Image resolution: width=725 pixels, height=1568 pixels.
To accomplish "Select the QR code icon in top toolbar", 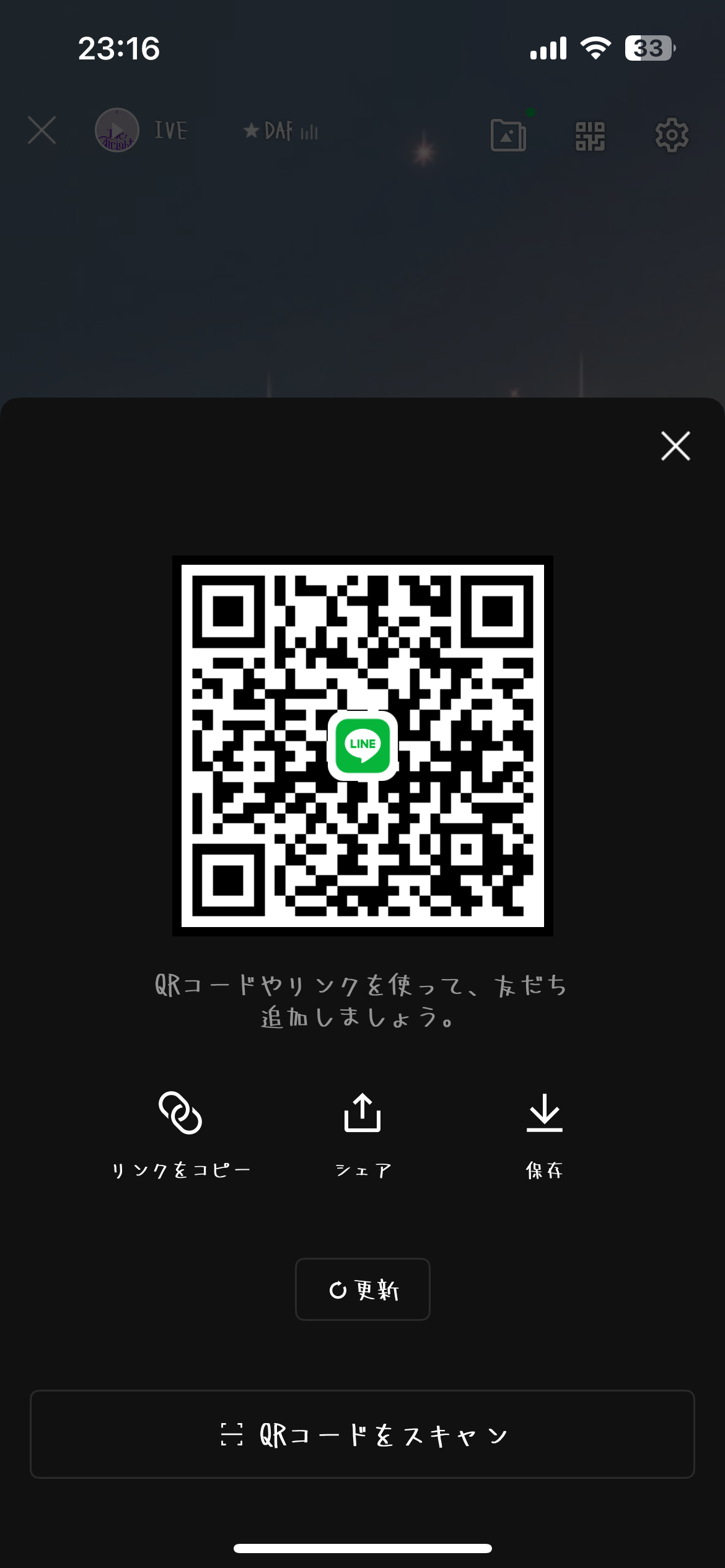I will click(x=590, y=136).
